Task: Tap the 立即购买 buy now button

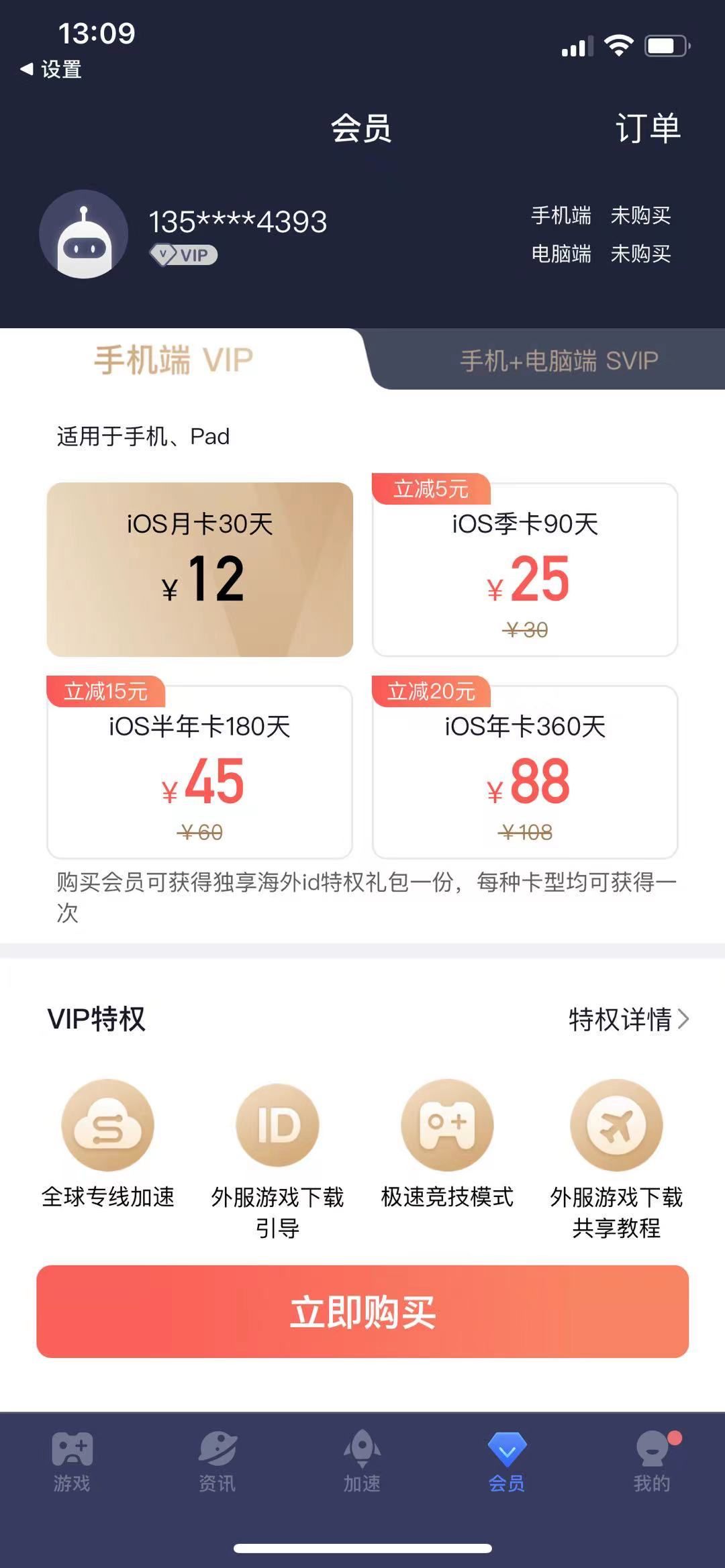Action: click(362, 1312)
